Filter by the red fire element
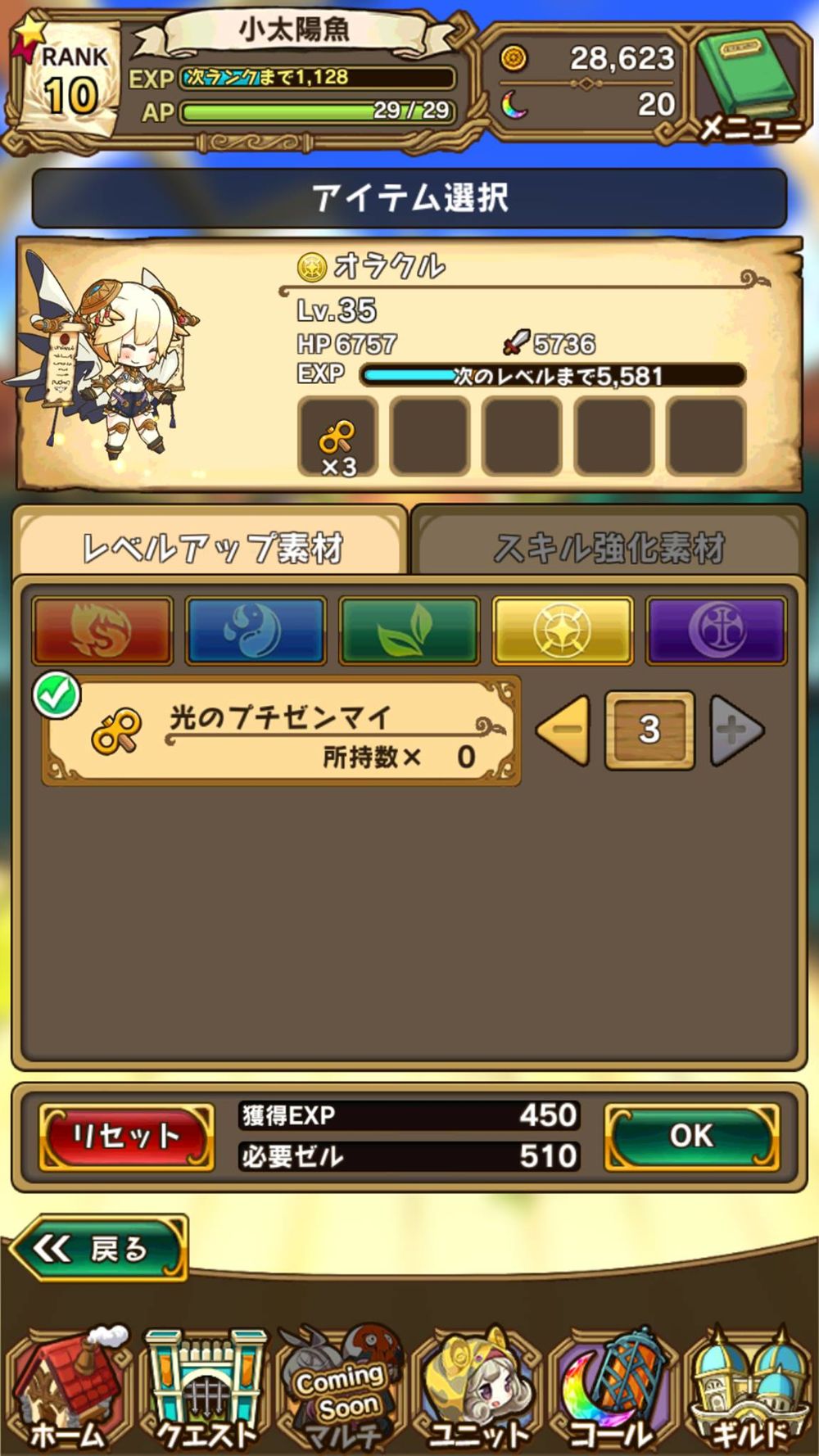 click(102, 630)
